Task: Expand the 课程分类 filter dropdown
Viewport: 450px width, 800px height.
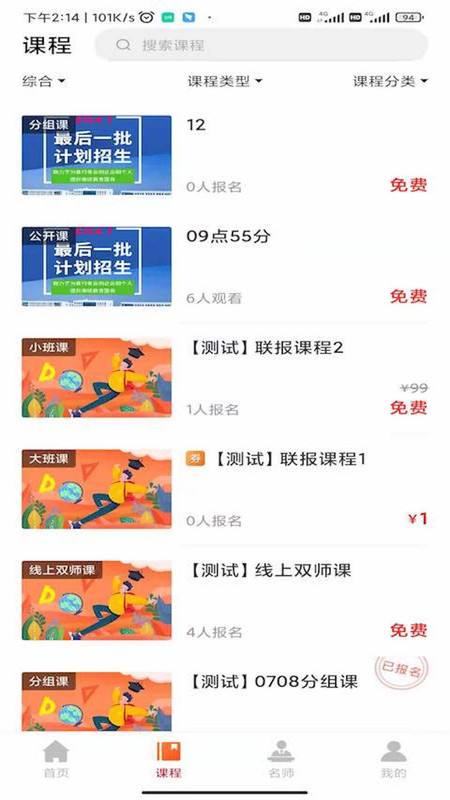Action: (390, 81)
